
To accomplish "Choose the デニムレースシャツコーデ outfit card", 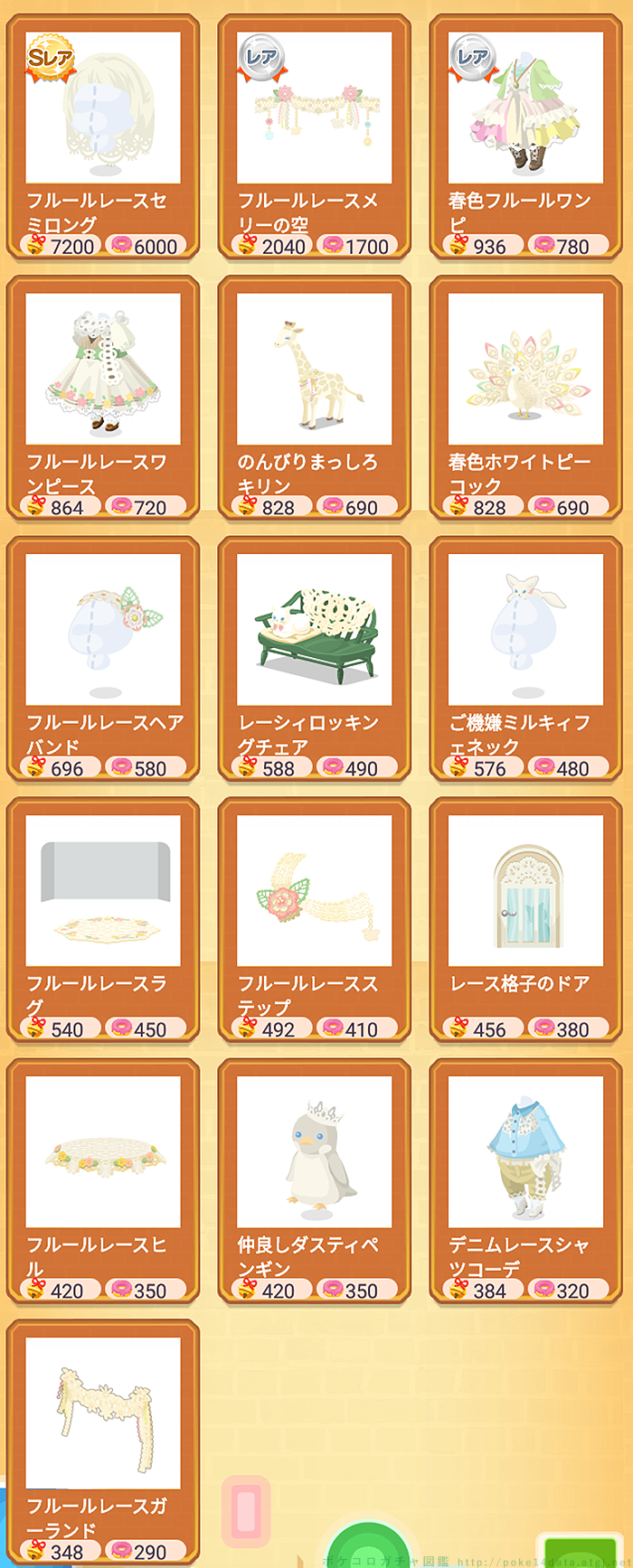I will [525, 1179].
